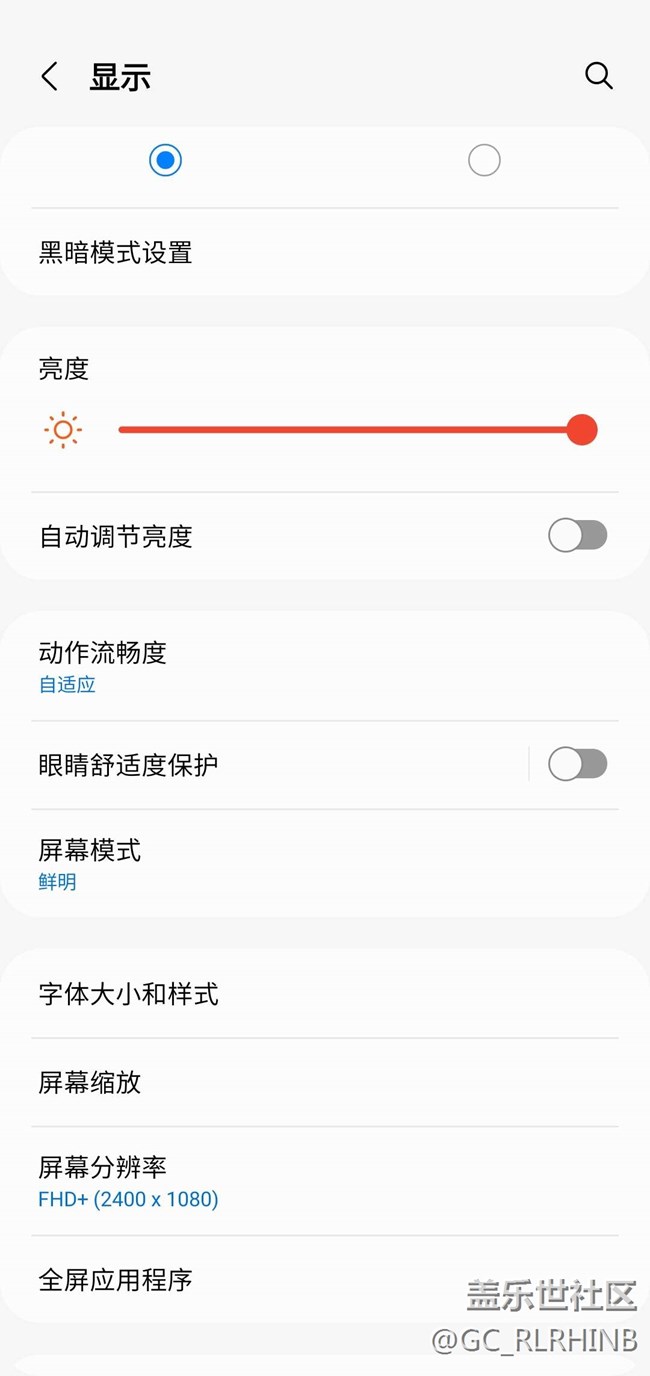Open 字体大小和样式
650x1376 pixels.
129,994
